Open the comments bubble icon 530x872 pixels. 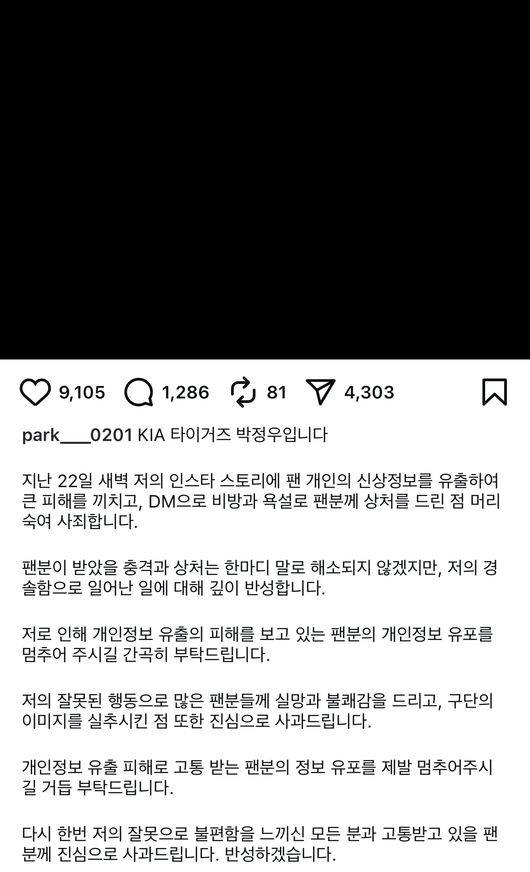(x=138, y=393)
